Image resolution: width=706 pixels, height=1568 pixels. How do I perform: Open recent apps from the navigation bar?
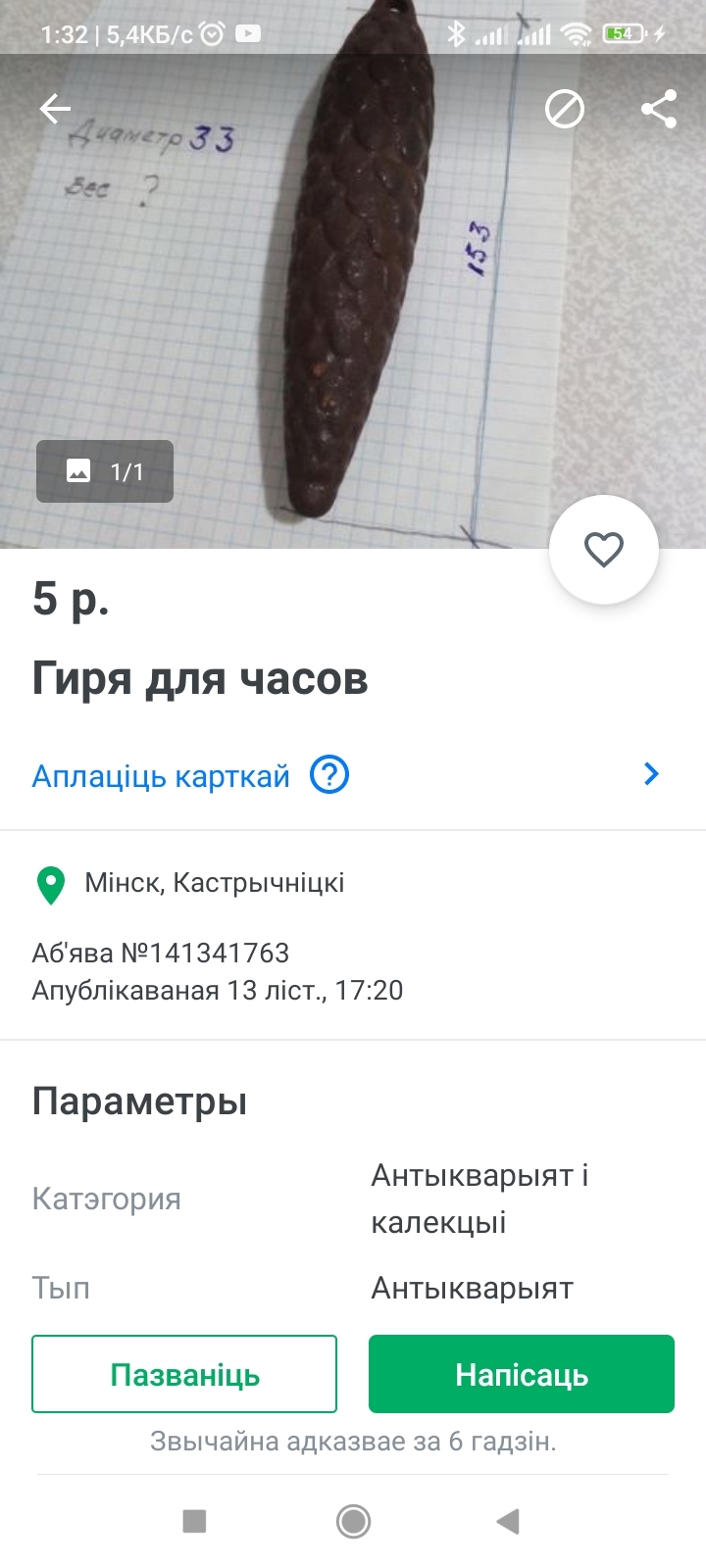194,1521
